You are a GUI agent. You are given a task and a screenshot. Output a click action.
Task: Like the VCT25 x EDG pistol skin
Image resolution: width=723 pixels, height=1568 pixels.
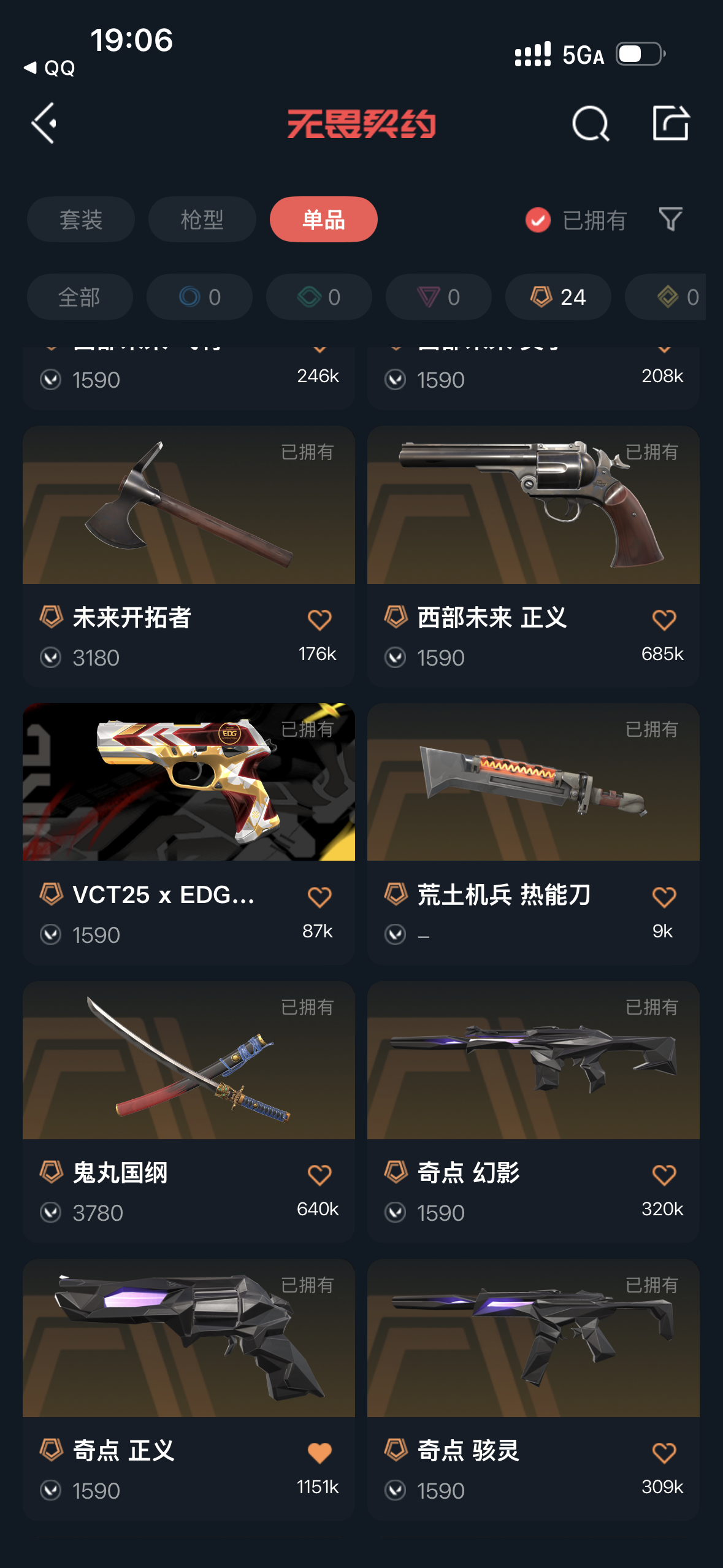point(319,897)
